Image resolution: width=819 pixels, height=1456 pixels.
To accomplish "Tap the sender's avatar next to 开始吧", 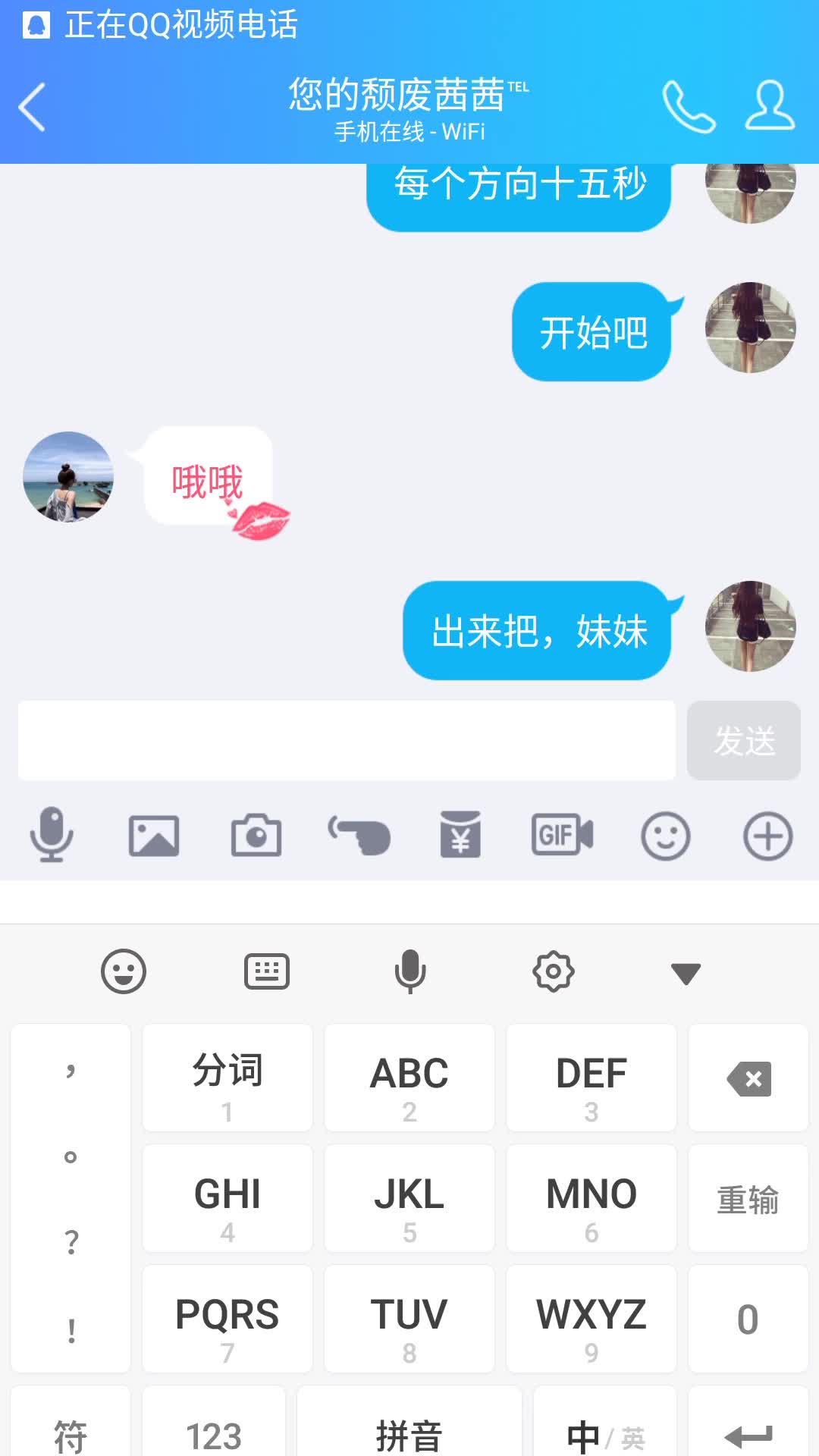I will 750,328.
